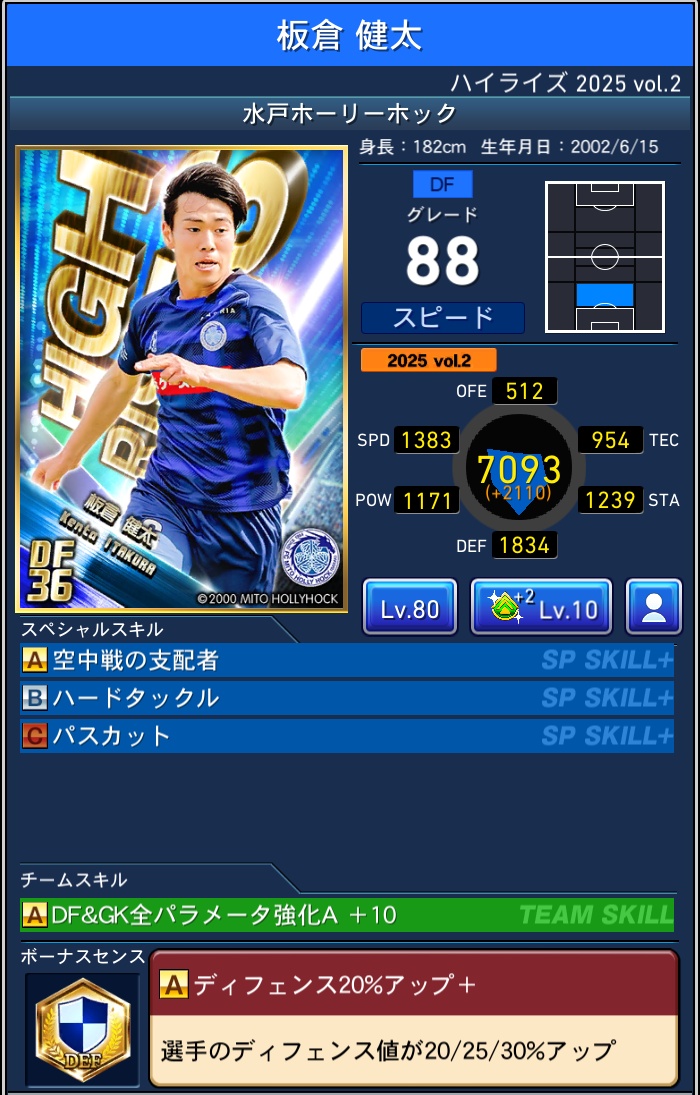Image resolution: width=700 pixels, height=1095 pixels.
Task: Open team skill DF&GK全パラメータ強化A
Action: 346,914
